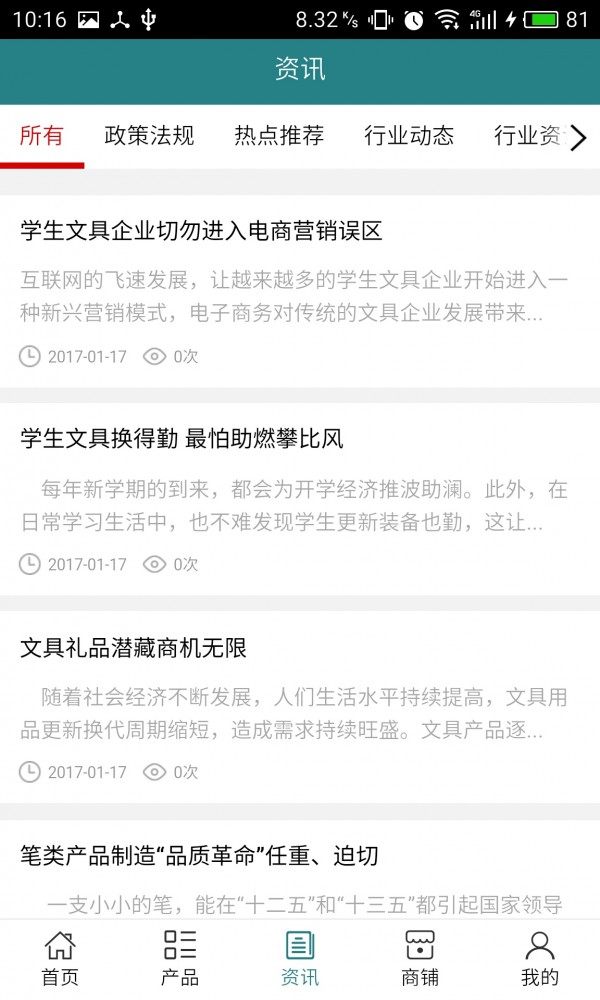
Task: Open article 笔类产品制造“品质革命”任重、迫切
Action: click(x=199, y=855)
